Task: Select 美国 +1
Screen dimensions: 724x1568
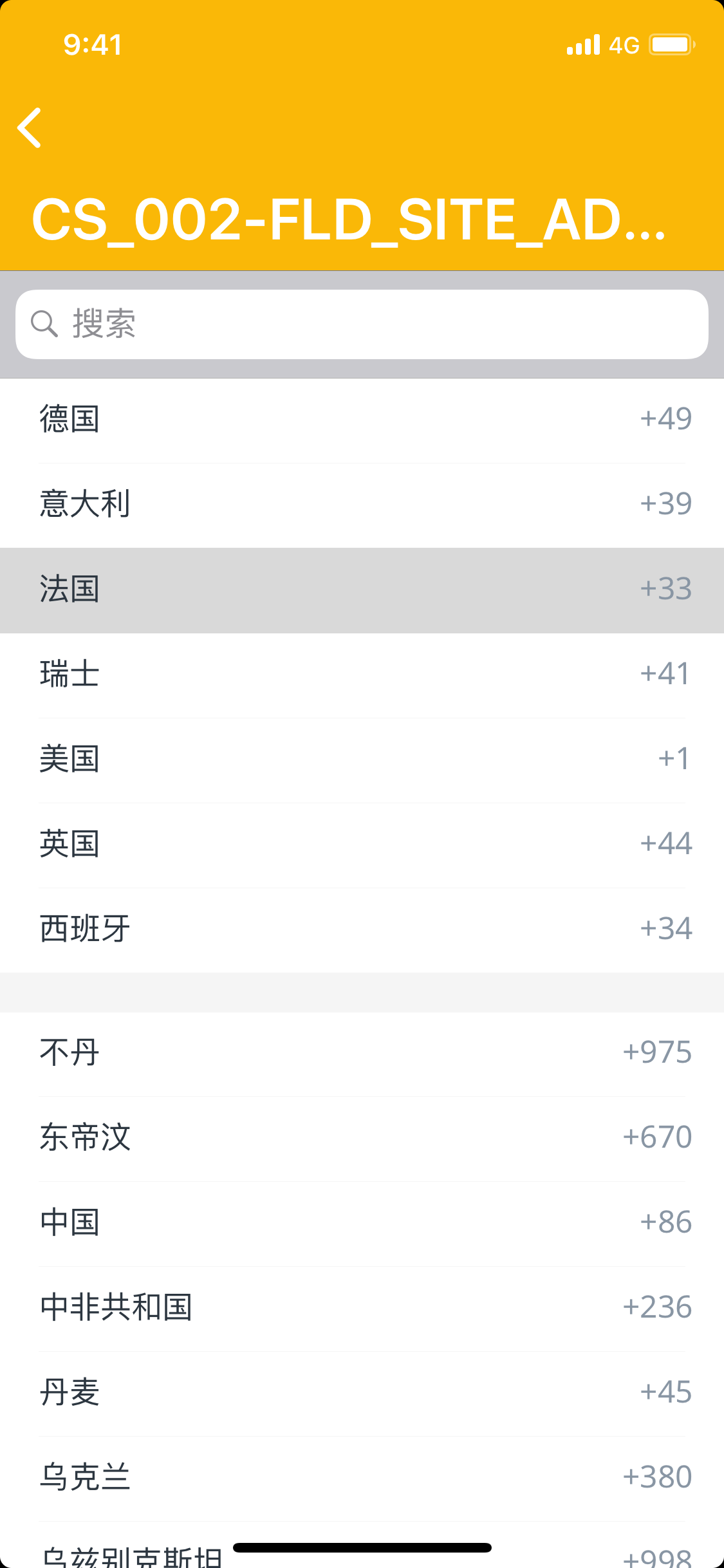Action: [x=362, y=760]
